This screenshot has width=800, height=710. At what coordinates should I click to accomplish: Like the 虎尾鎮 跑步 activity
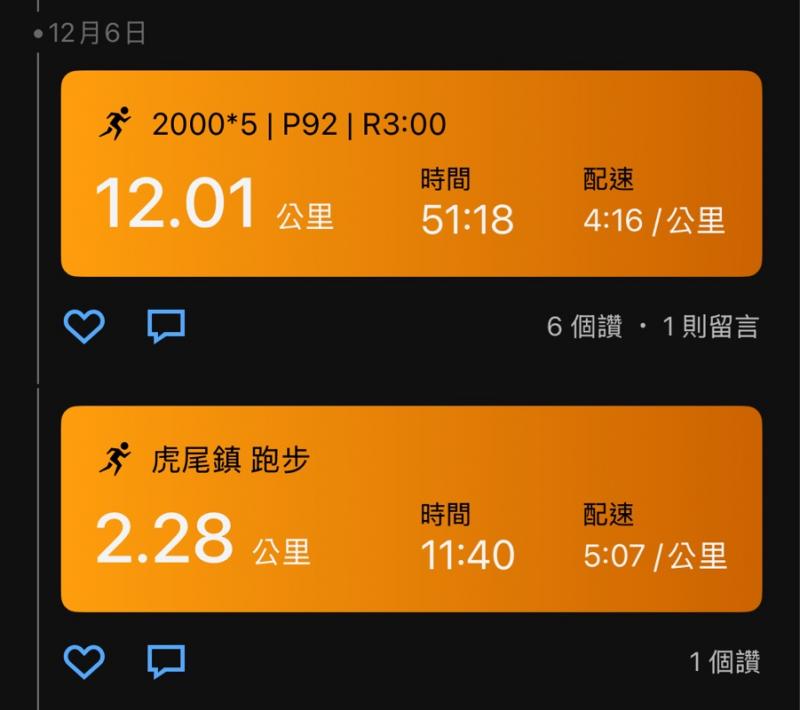click(84, 661)
